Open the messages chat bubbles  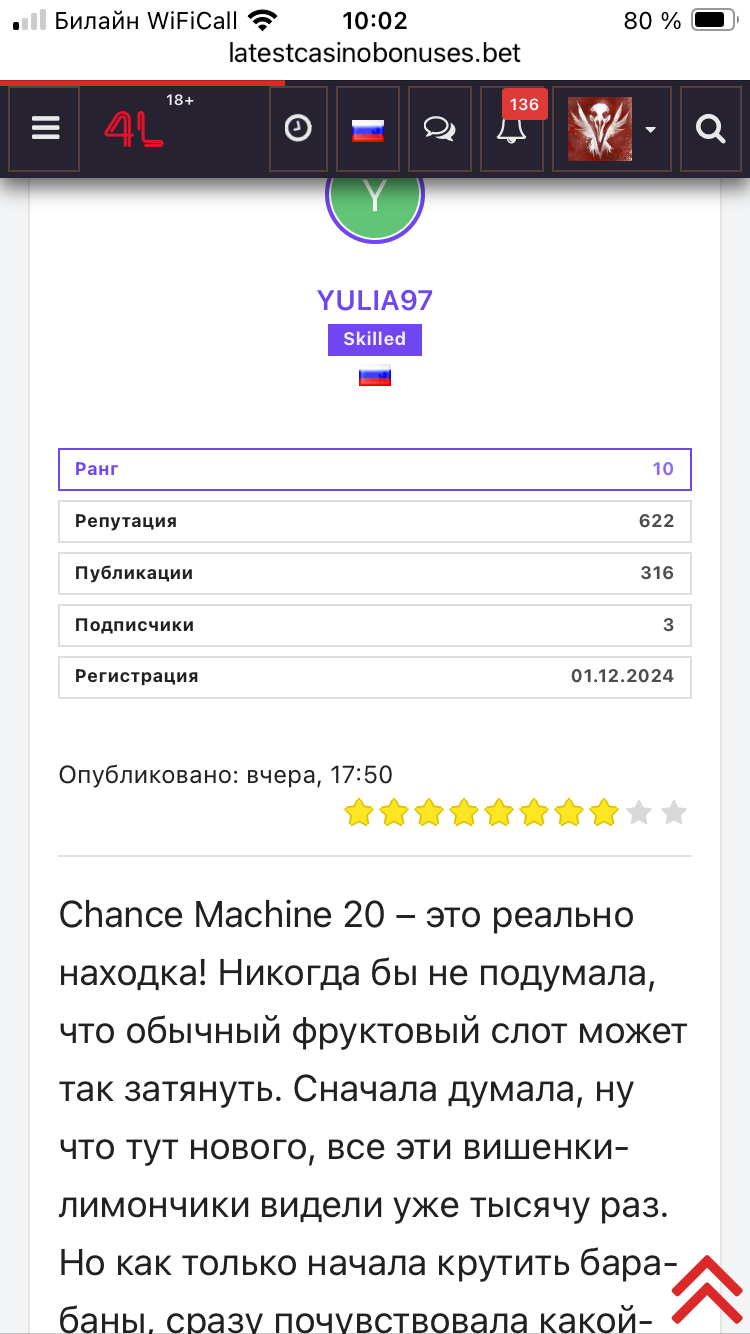[x=439, y=129]
